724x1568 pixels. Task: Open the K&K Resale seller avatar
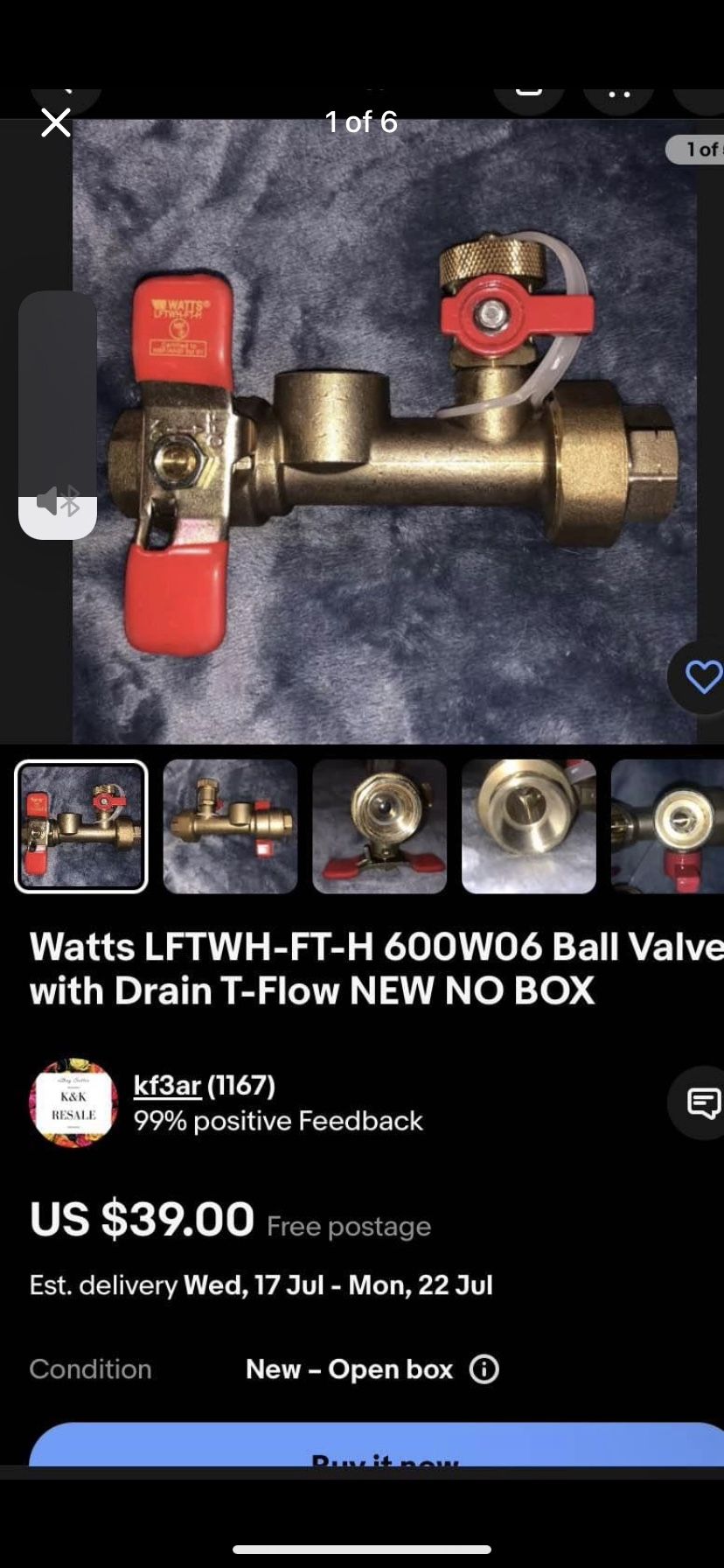[73, 1102]
